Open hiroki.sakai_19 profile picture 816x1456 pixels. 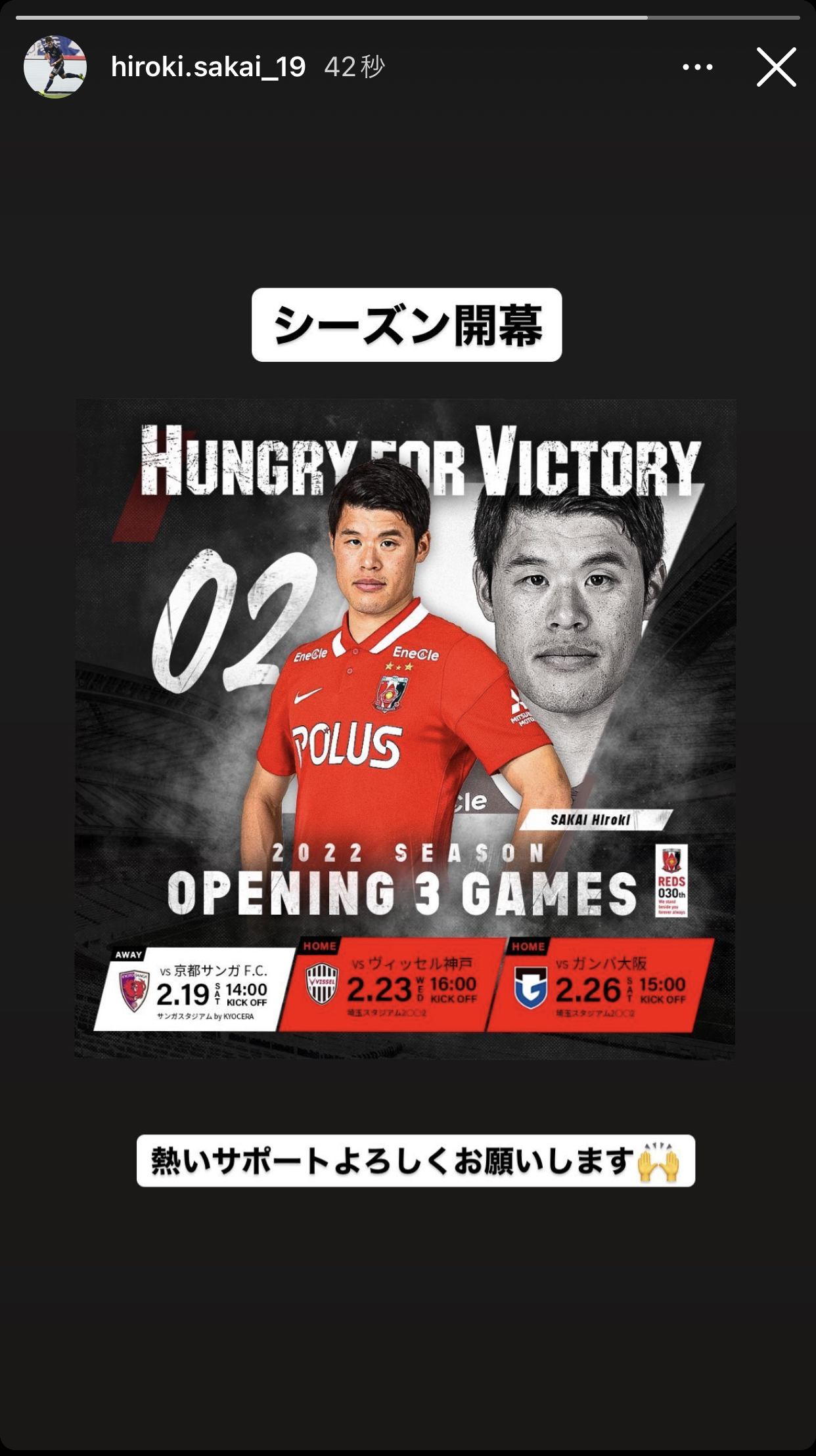(55, 67)
